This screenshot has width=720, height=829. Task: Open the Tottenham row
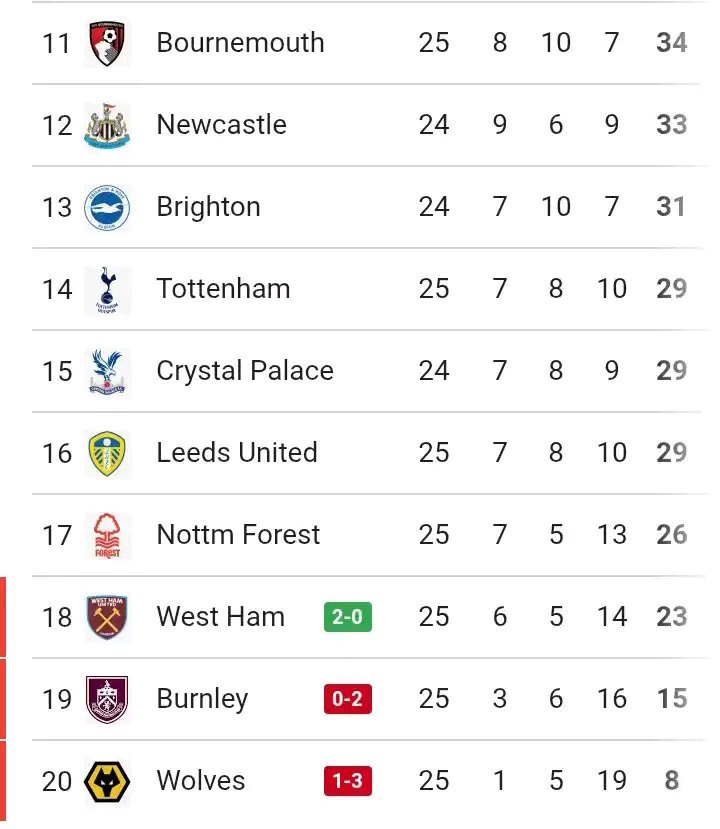pyautogui.click(x=223, y=289)
